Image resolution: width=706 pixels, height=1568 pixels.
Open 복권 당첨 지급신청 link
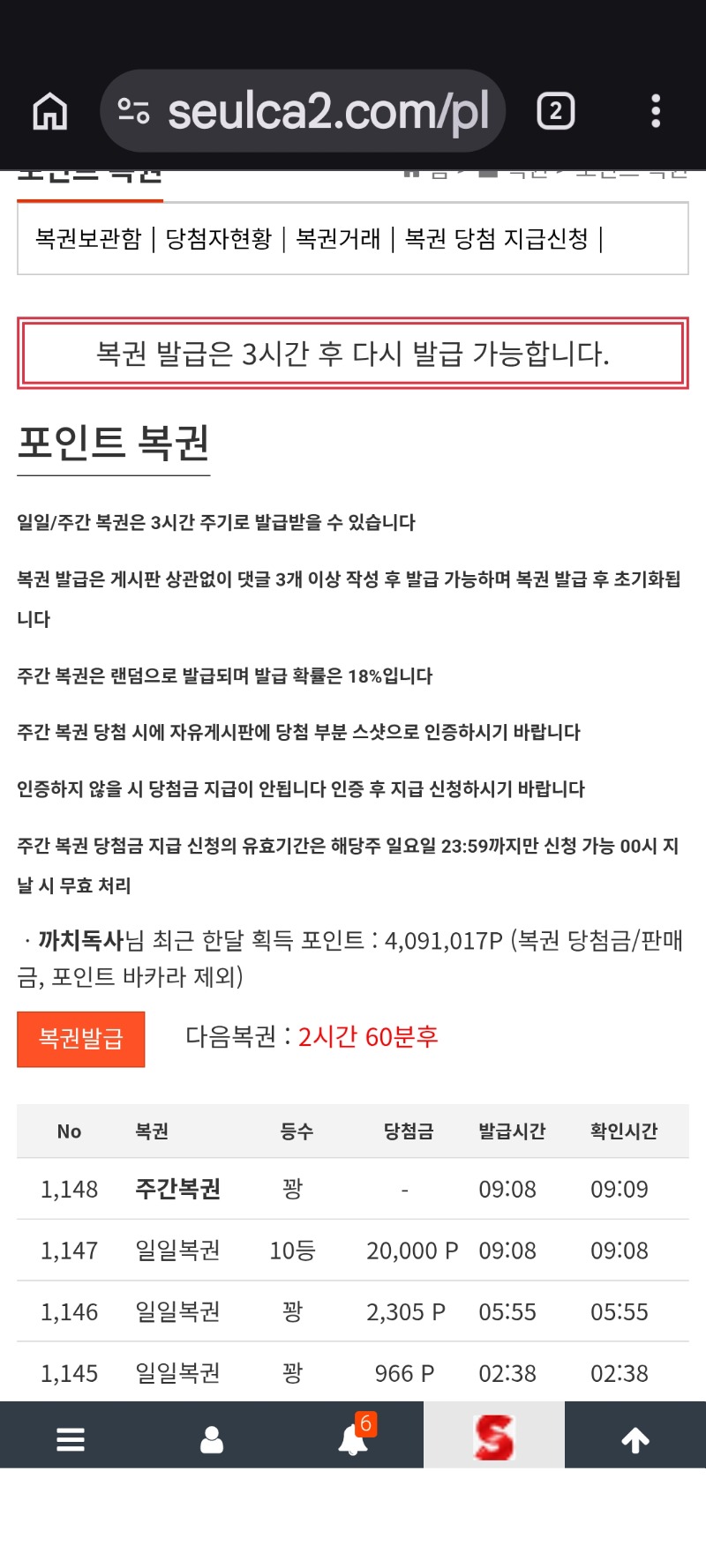[496, 238]
